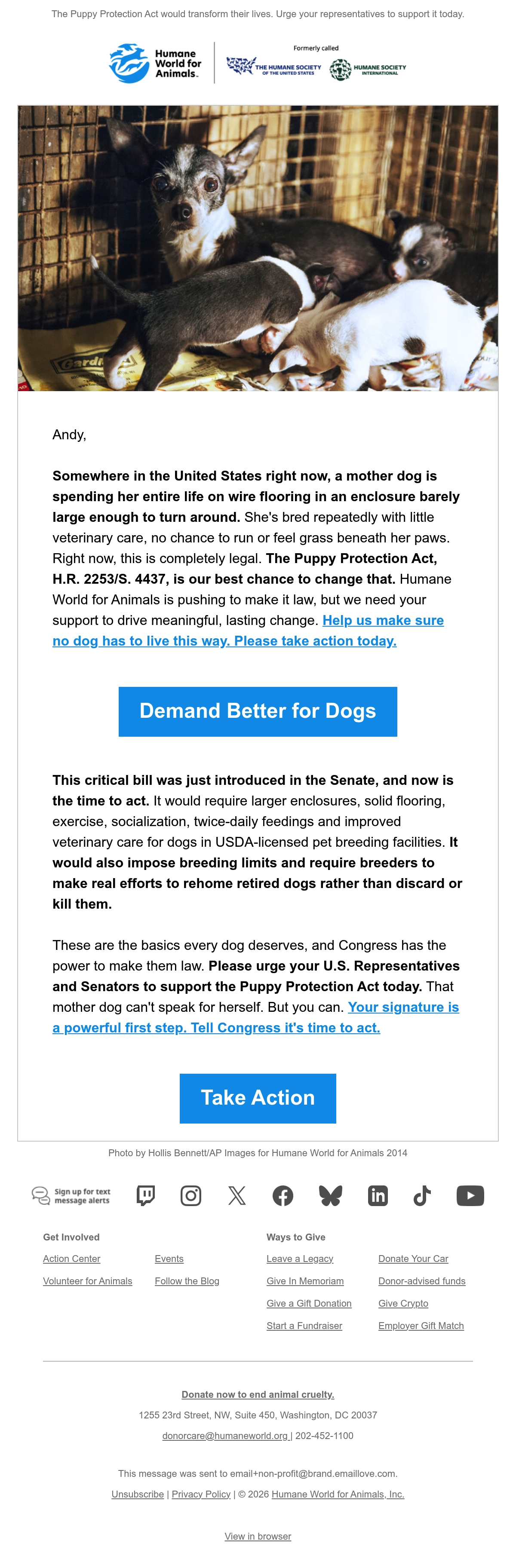Screen dimensions: 516x1568
Task: Open the Twitch icon
Action: click(146, 1195)
